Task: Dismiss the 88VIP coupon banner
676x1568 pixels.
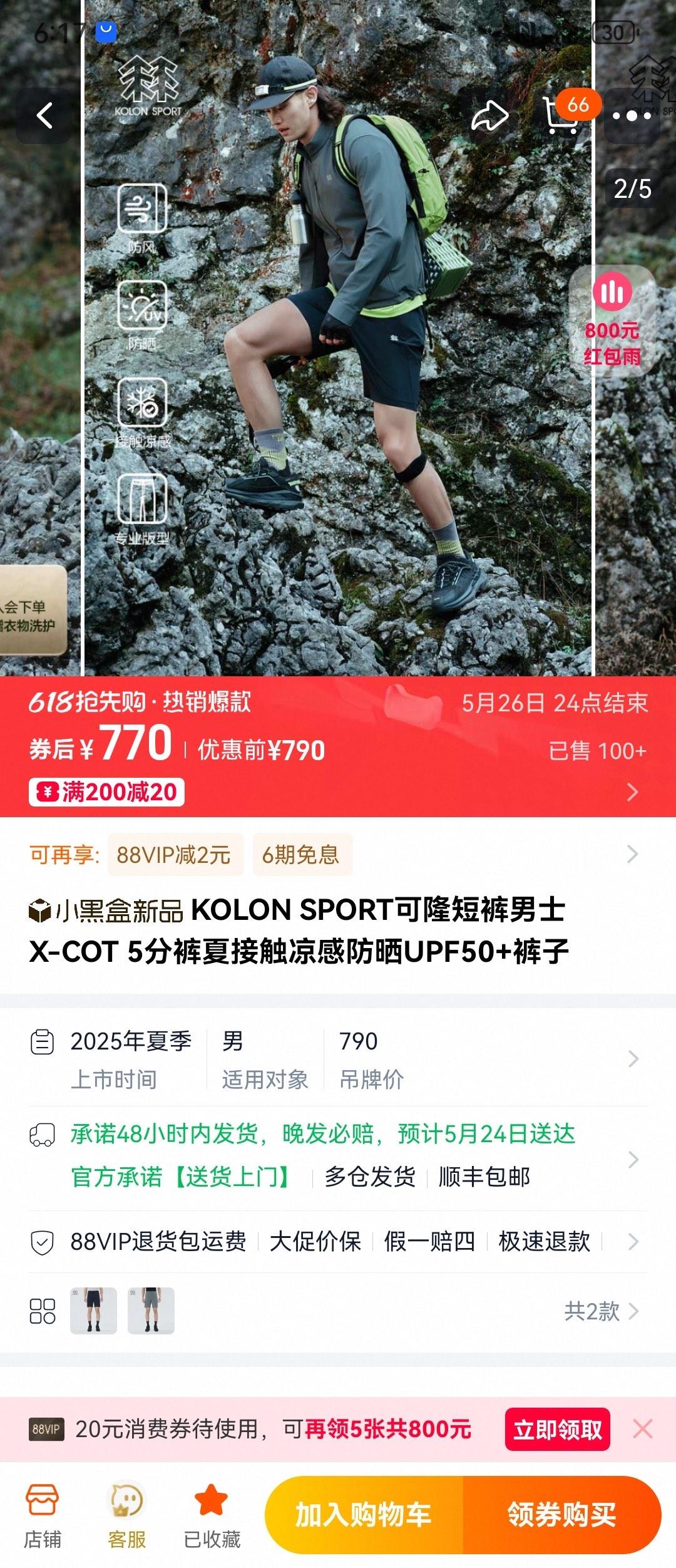Action: point(643,1430)
